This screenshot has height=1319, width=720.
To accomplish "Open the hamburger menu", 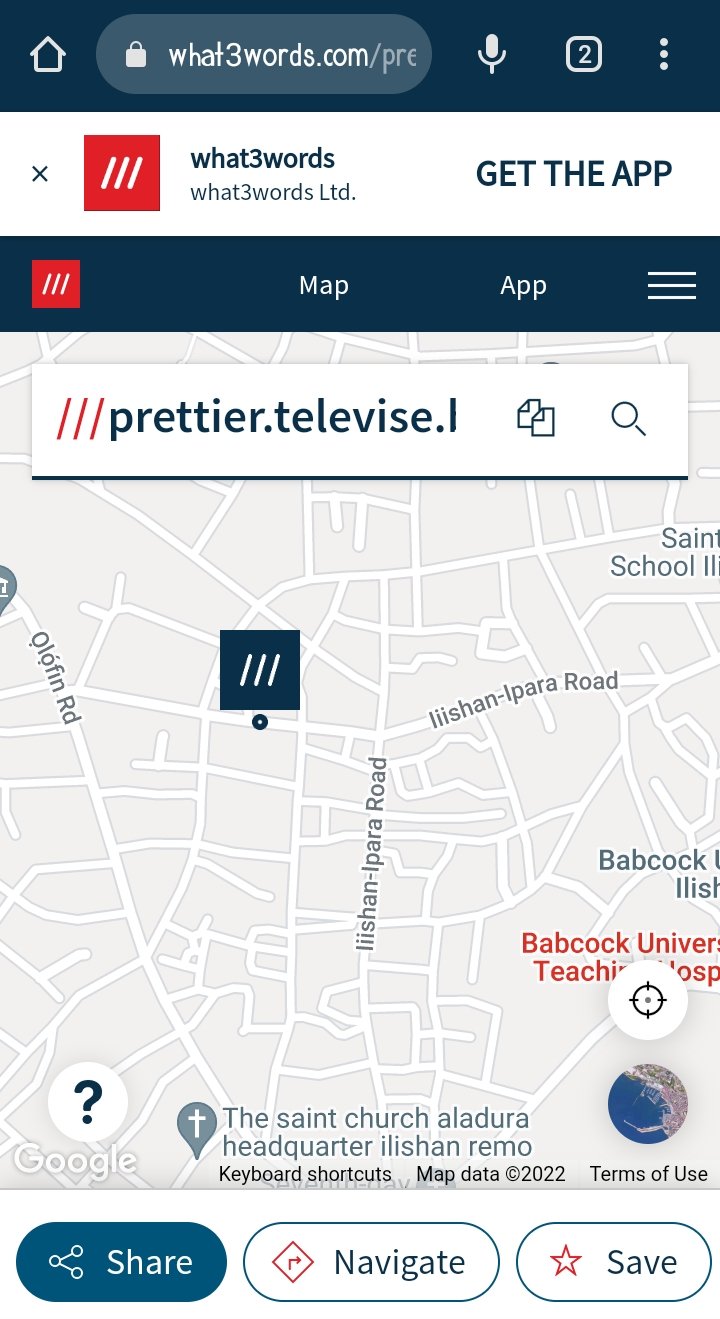I will pos(672,285).
